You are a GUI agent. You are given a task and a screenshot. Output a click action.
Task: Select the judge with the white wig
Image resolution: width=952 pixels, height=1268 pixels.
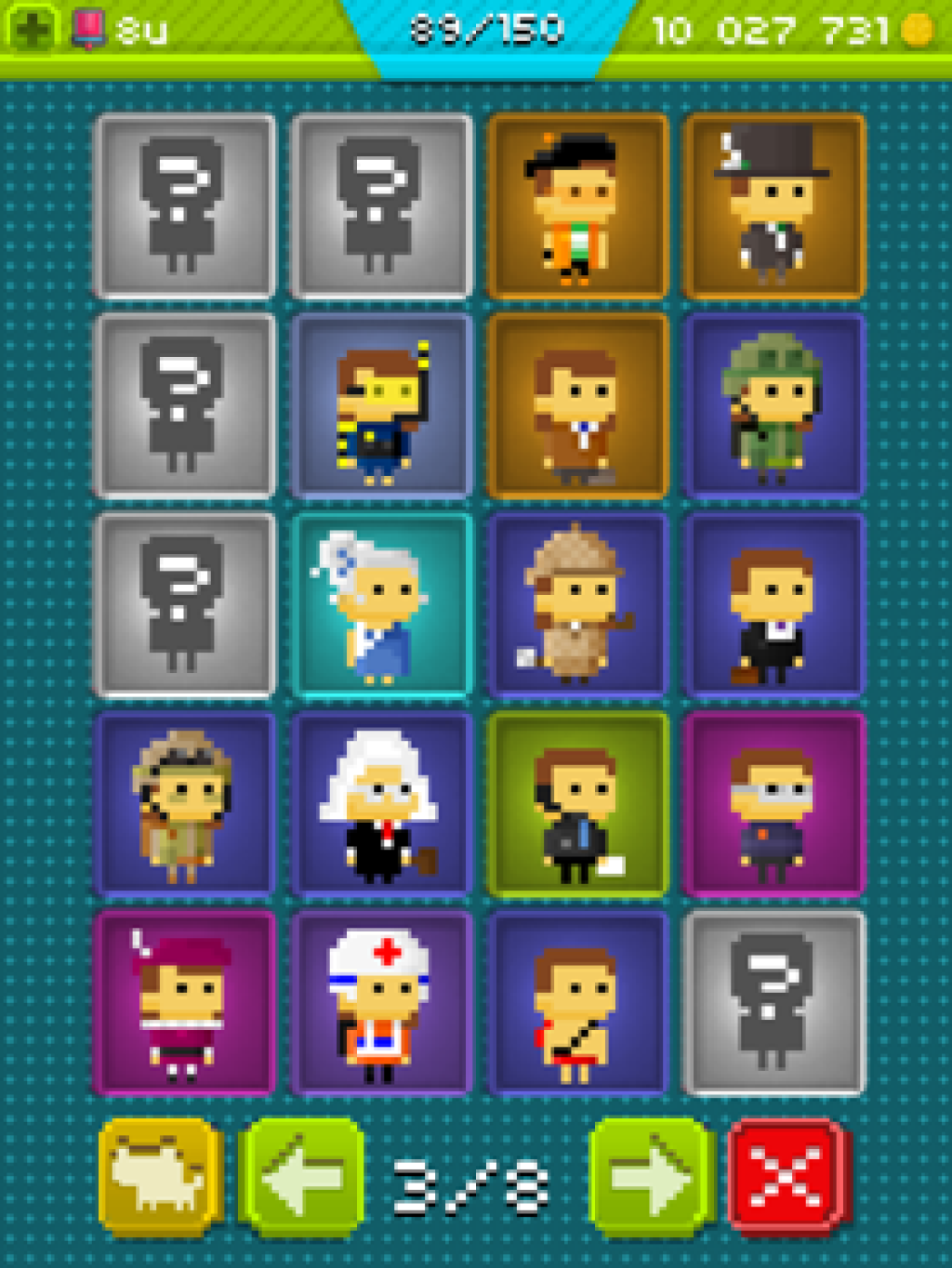click(x=381, y=805)
